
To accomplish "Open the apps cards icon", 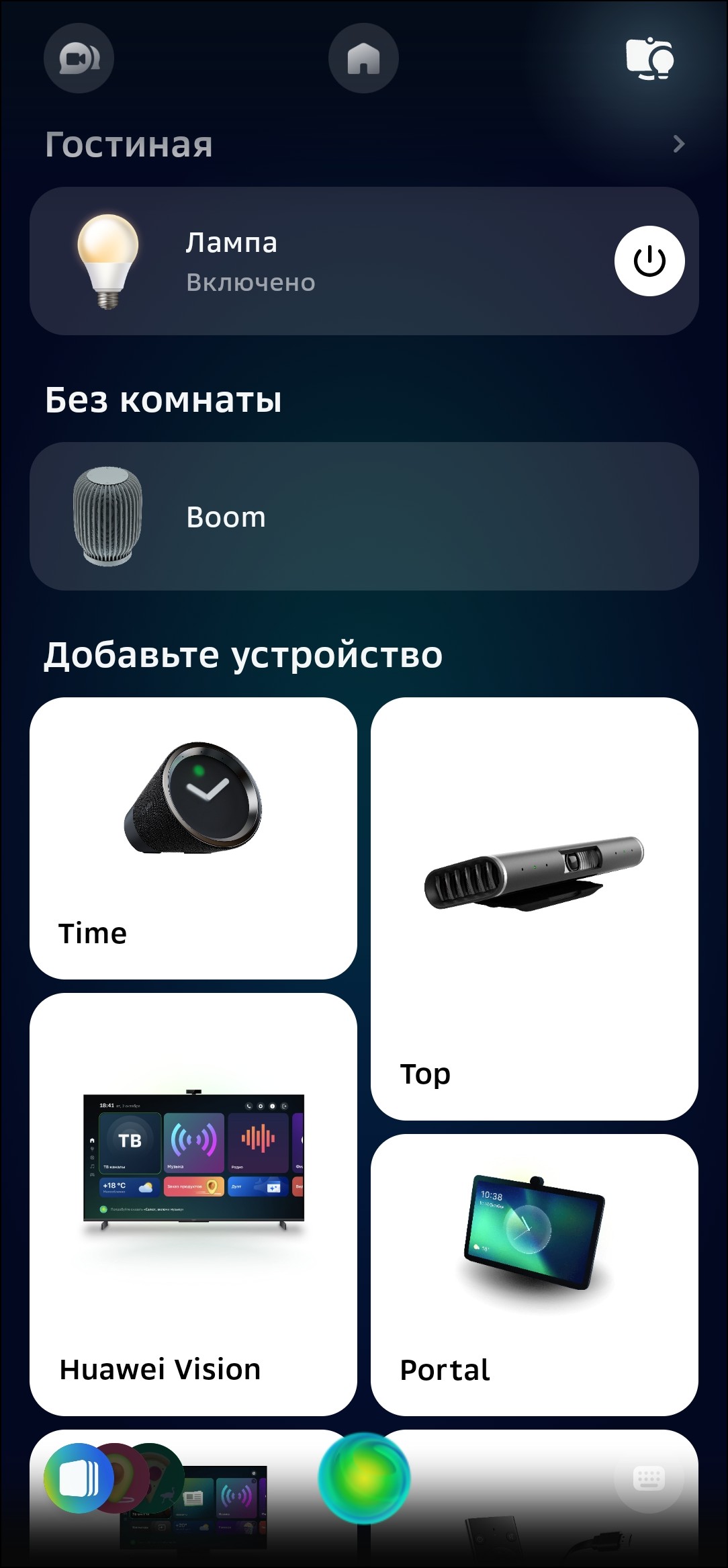I will point(79,1478).
